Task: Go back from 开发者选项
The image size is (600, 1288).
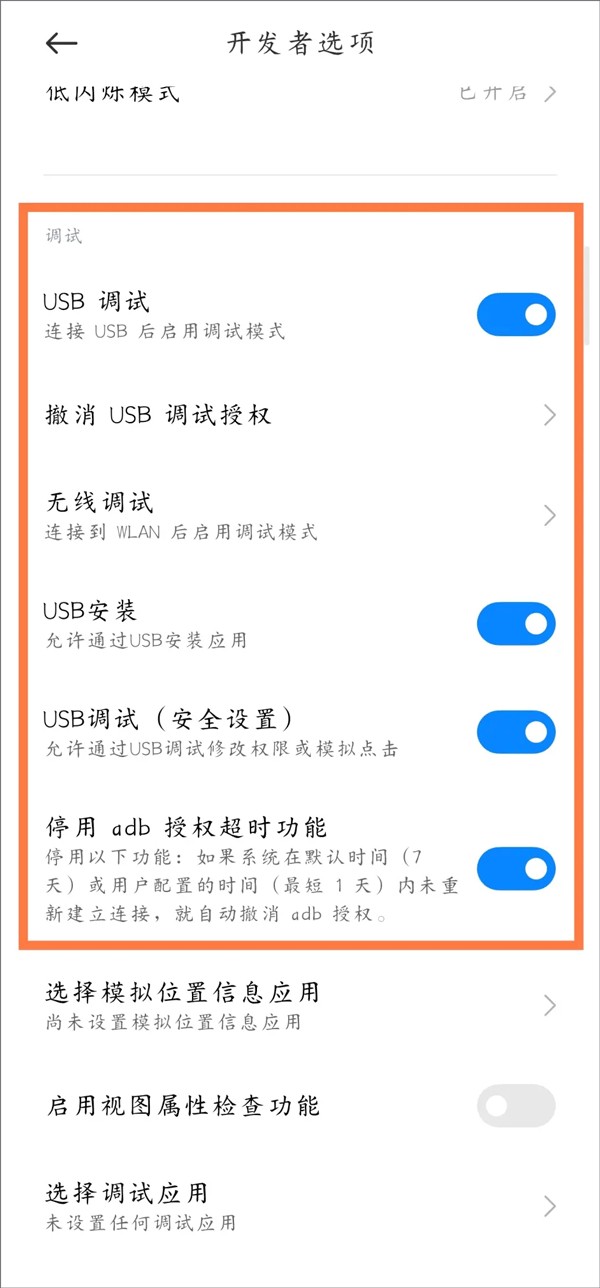Action: (x=62, y=43)
